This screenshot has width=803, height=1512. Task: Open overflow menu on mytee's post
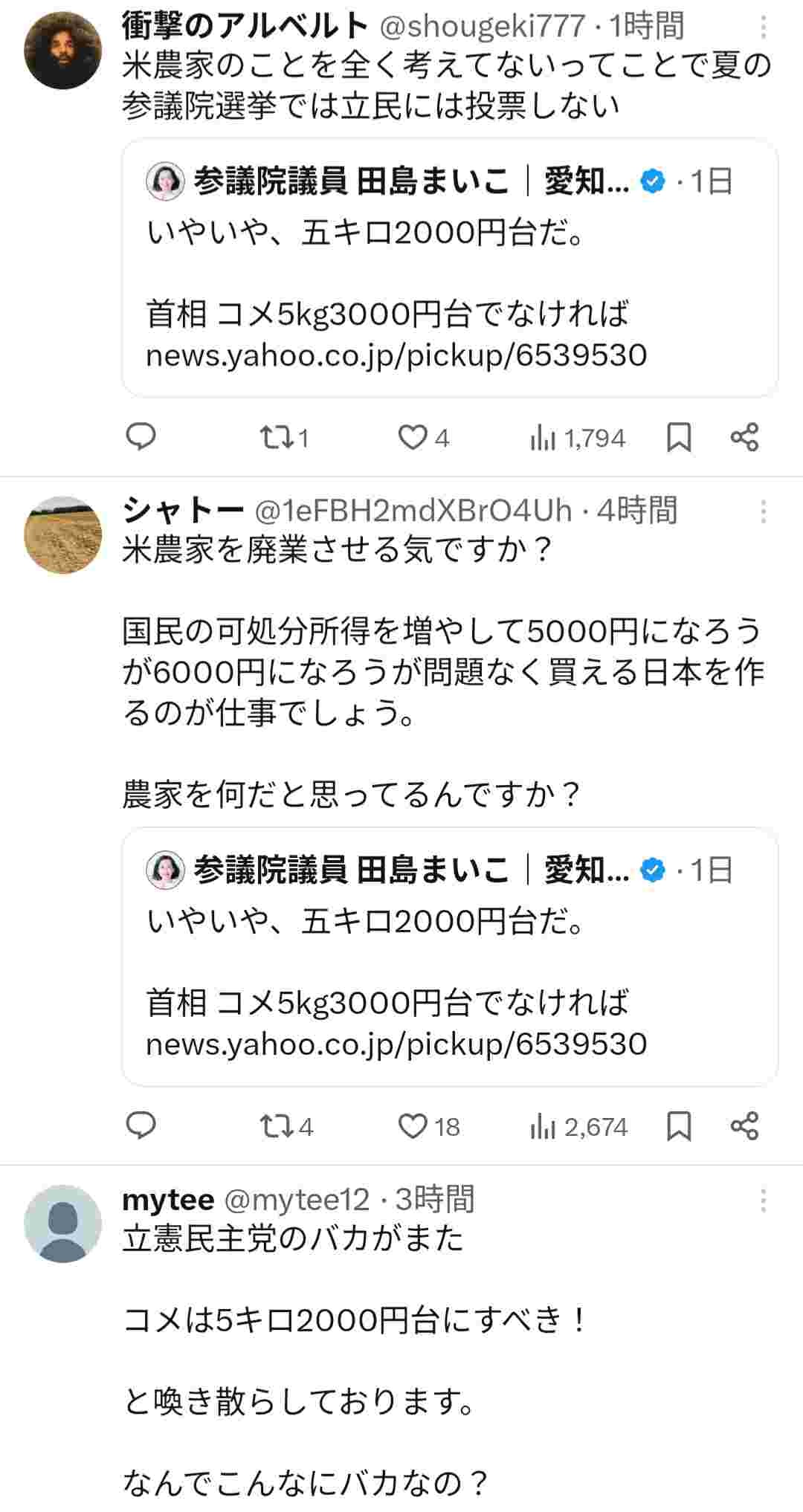click(x=764, y=1201)
